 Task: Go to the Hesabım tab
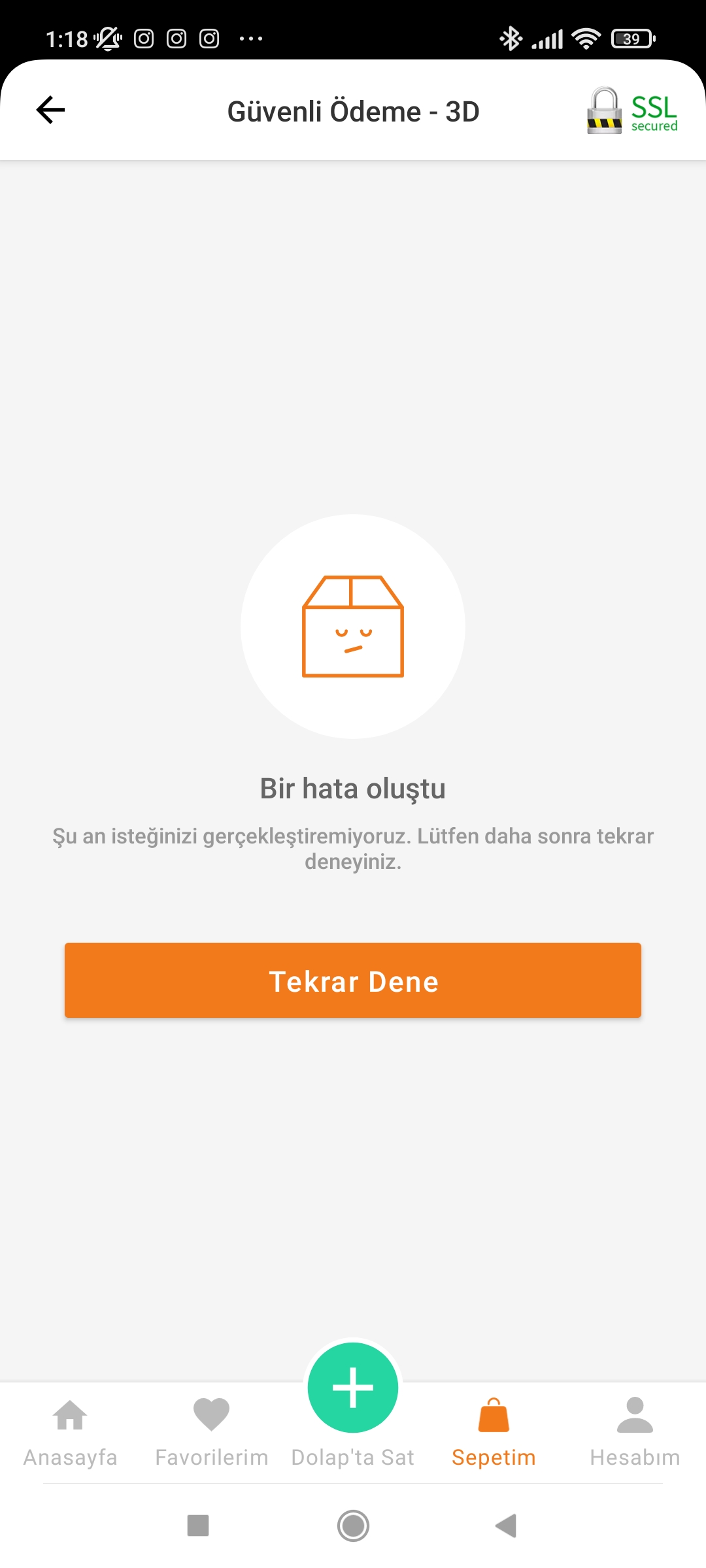pos(635,1431)
